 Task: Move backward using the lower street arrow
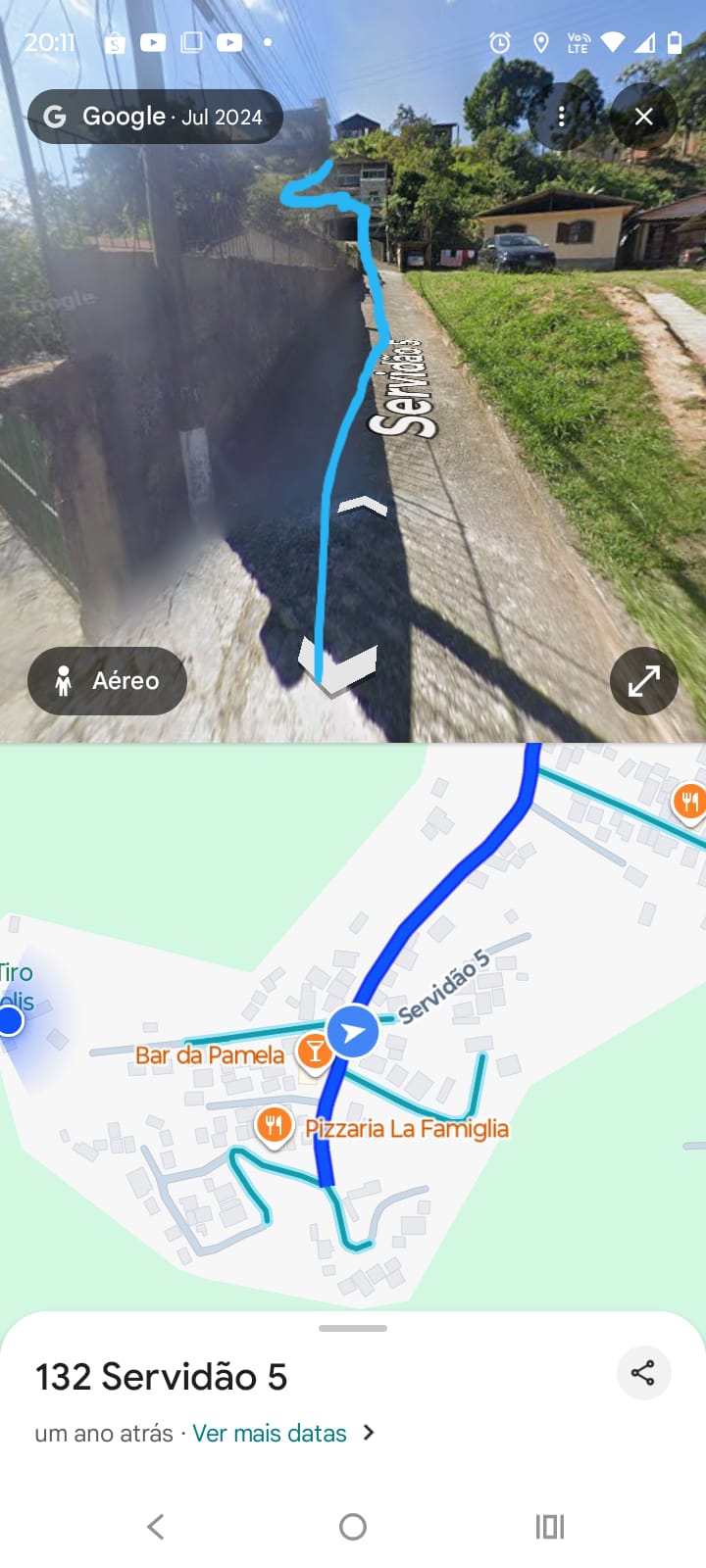(337, 666)
